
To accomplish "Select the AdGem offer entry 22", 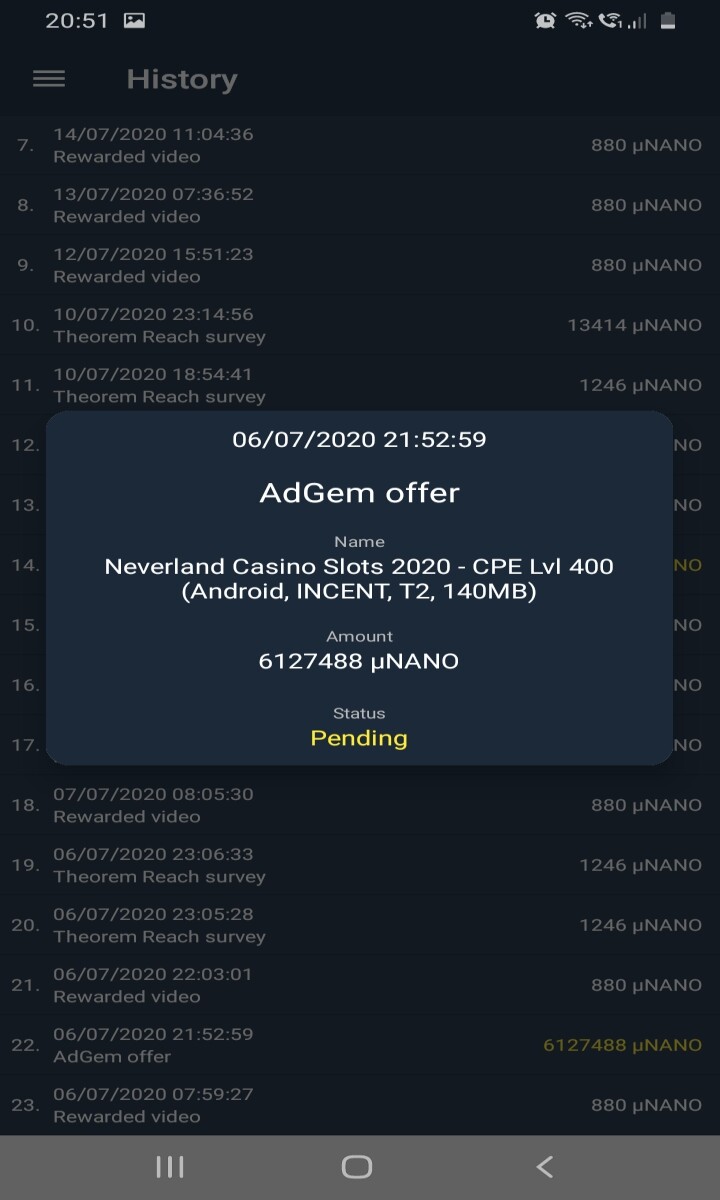I will 360,1045.
